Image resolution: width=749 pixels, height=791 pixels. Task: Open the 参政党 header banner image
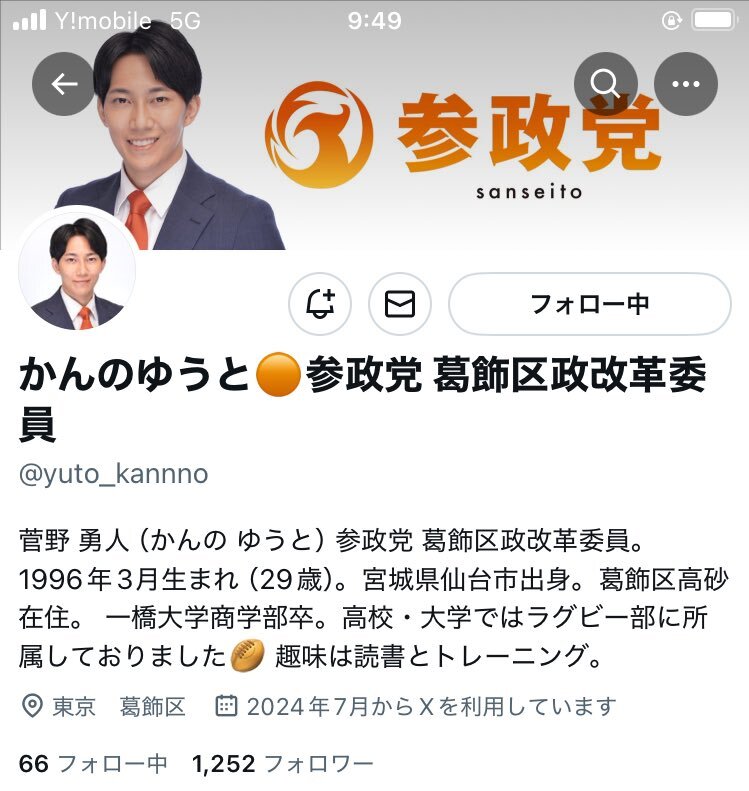pos(460,140)
